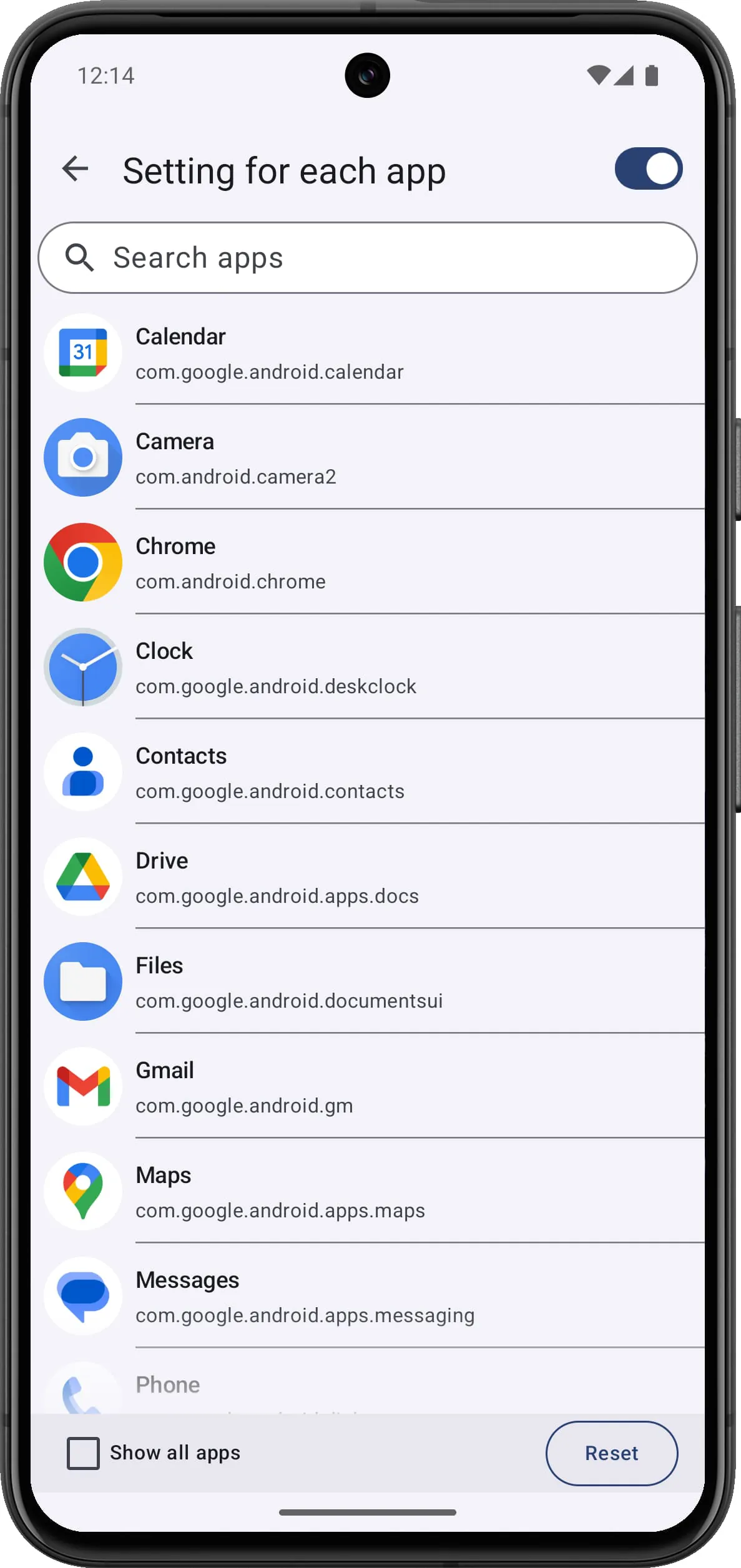Select the Maps app icon
The width and height of the screenshot is (741, 1568).
click(83, 1191)
